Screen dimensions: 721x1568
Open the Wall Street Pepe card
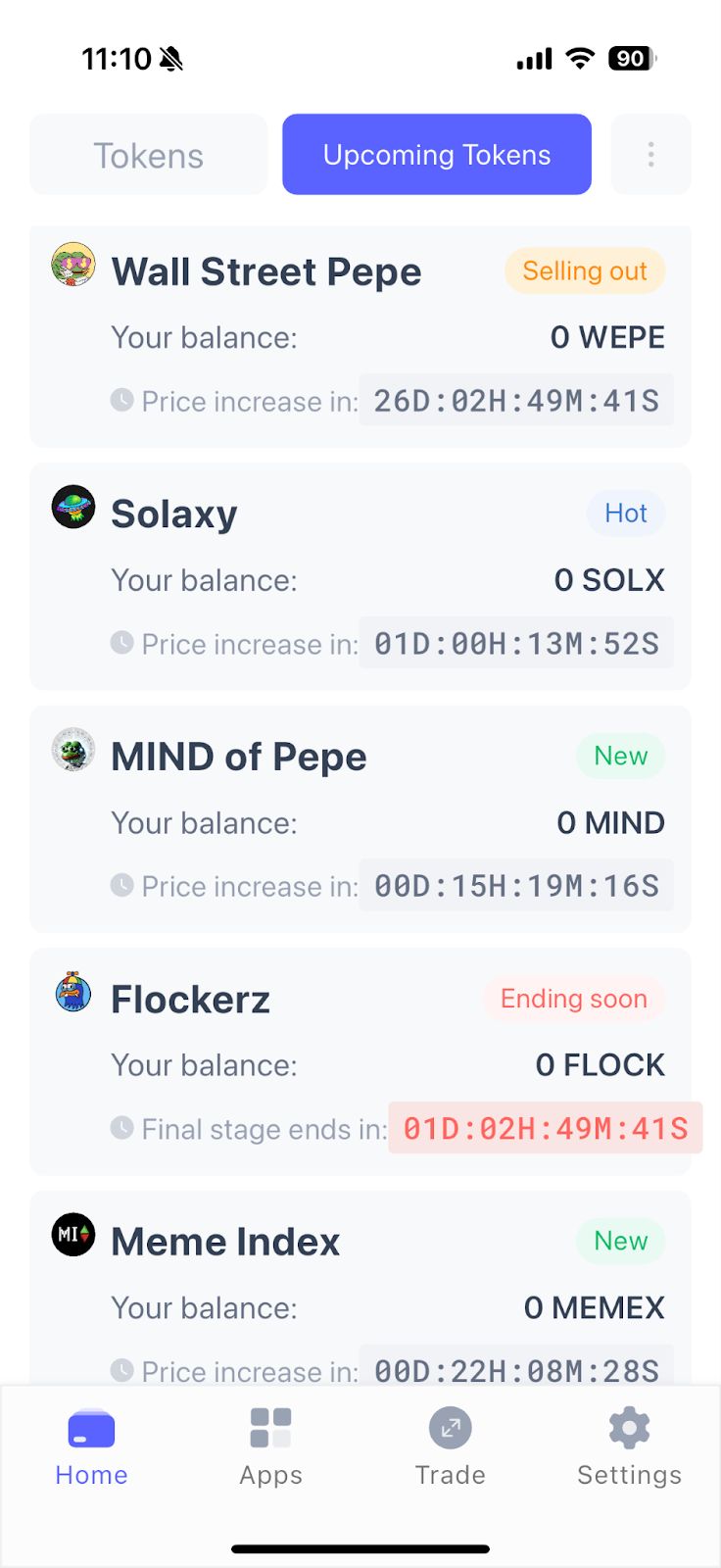[360, 336]
